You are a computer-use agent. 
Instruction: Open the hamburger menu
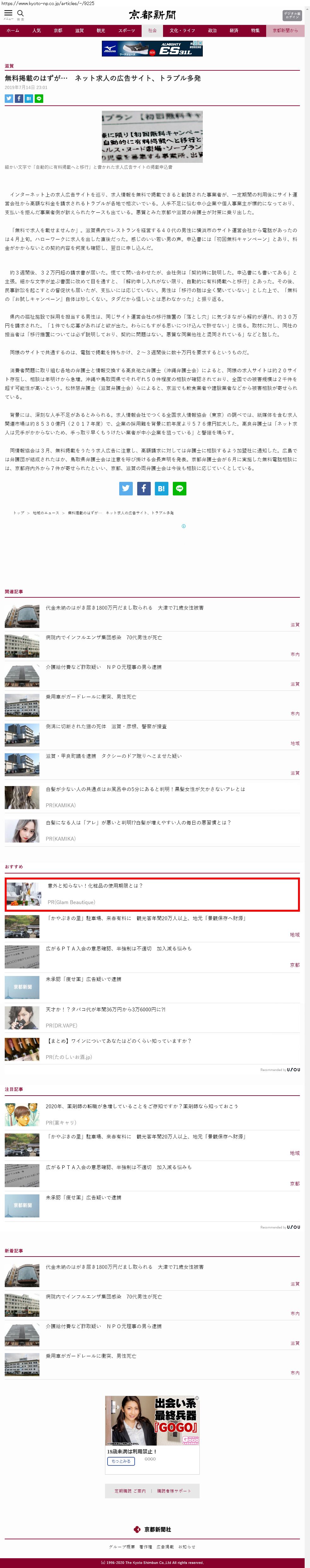[8, 13]
